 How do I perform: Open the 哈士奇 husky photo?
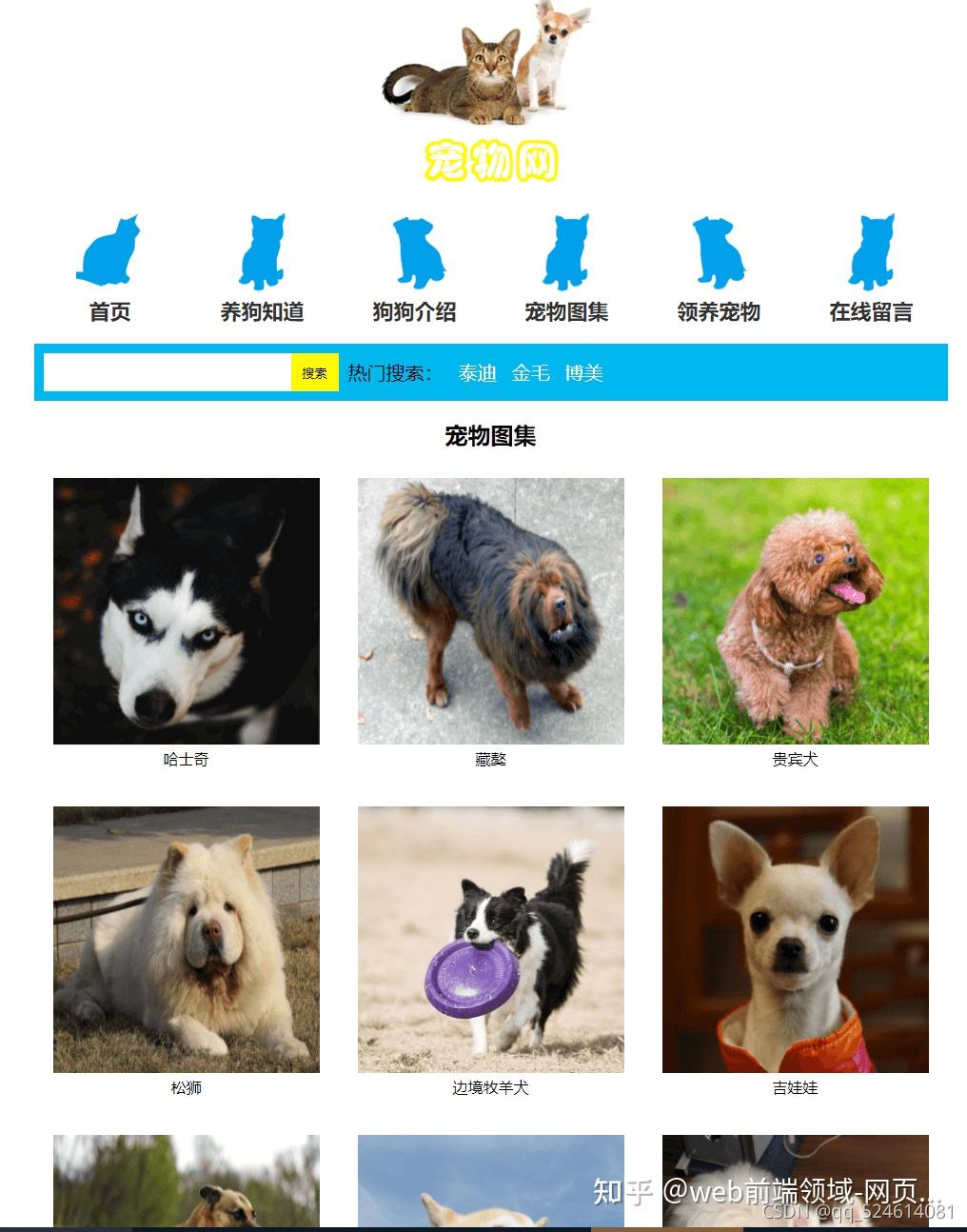[187, 610]
